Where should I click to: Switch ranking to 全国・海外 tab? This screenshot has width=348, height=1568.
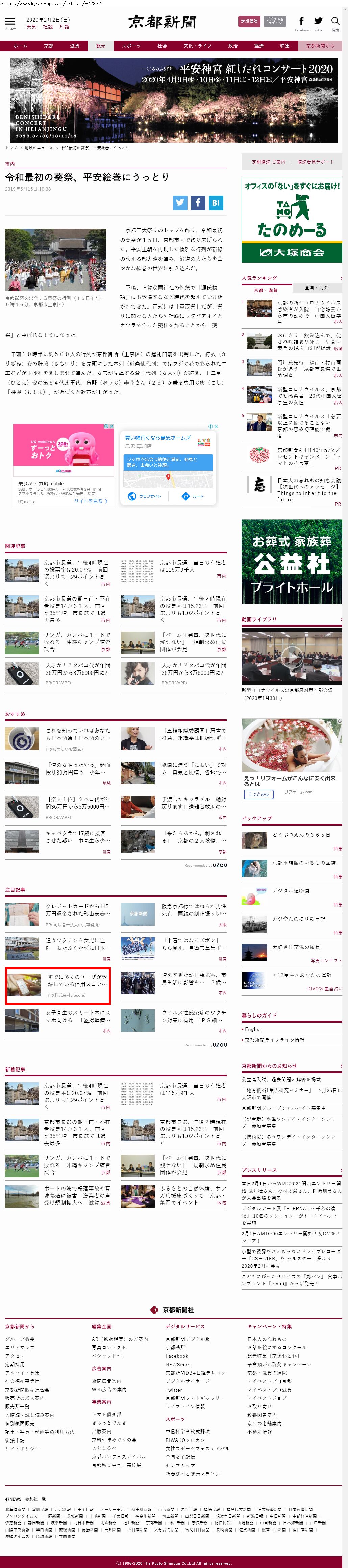click(316, 288)
